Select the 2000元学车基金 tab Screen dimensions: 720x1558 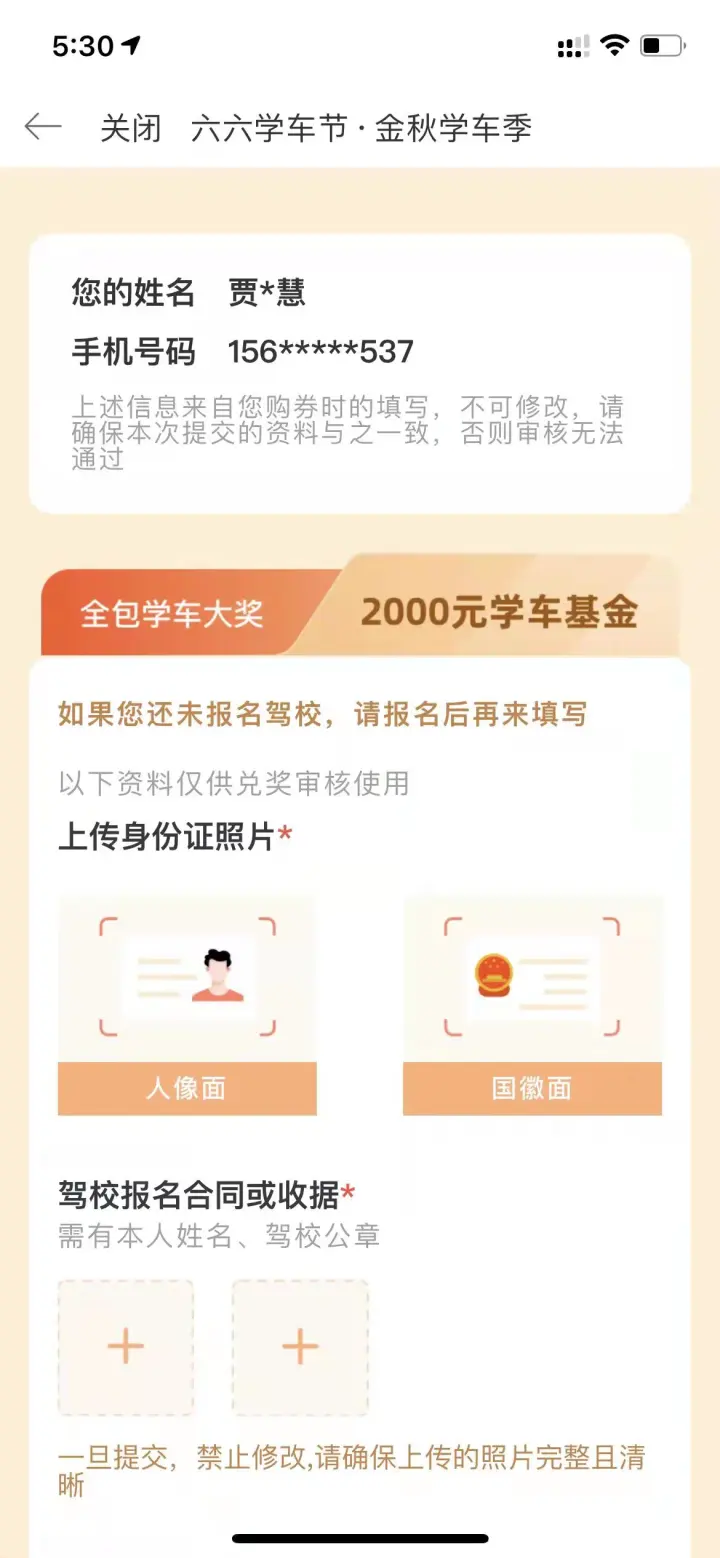[x=499, y=612]
